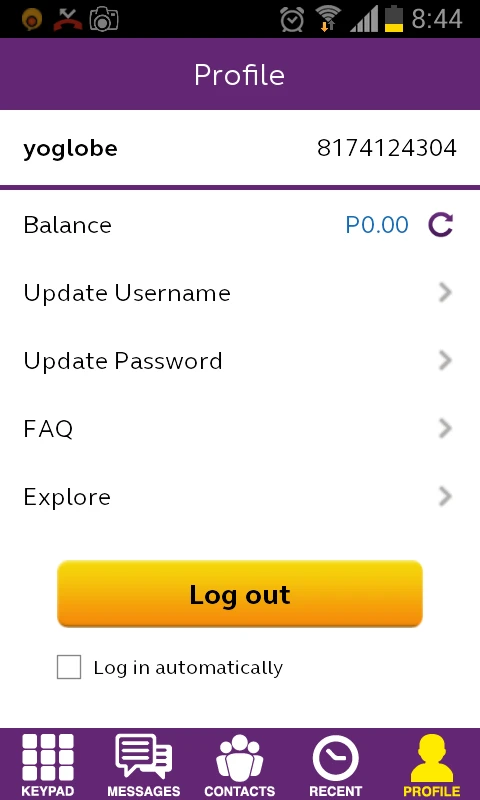View the Recent tab

(336, 764)
